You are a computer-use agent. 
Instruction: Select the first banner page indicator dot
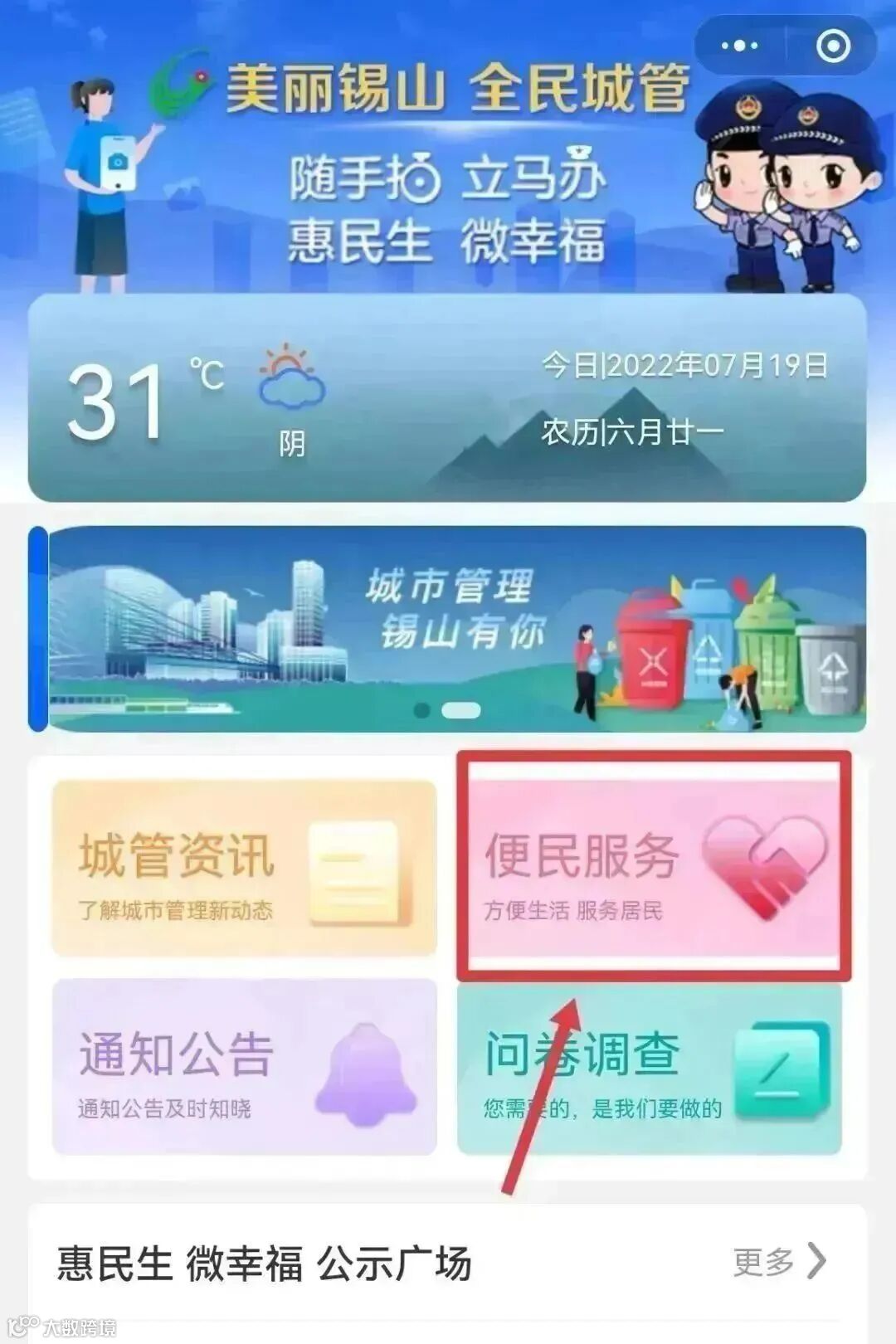421,710
